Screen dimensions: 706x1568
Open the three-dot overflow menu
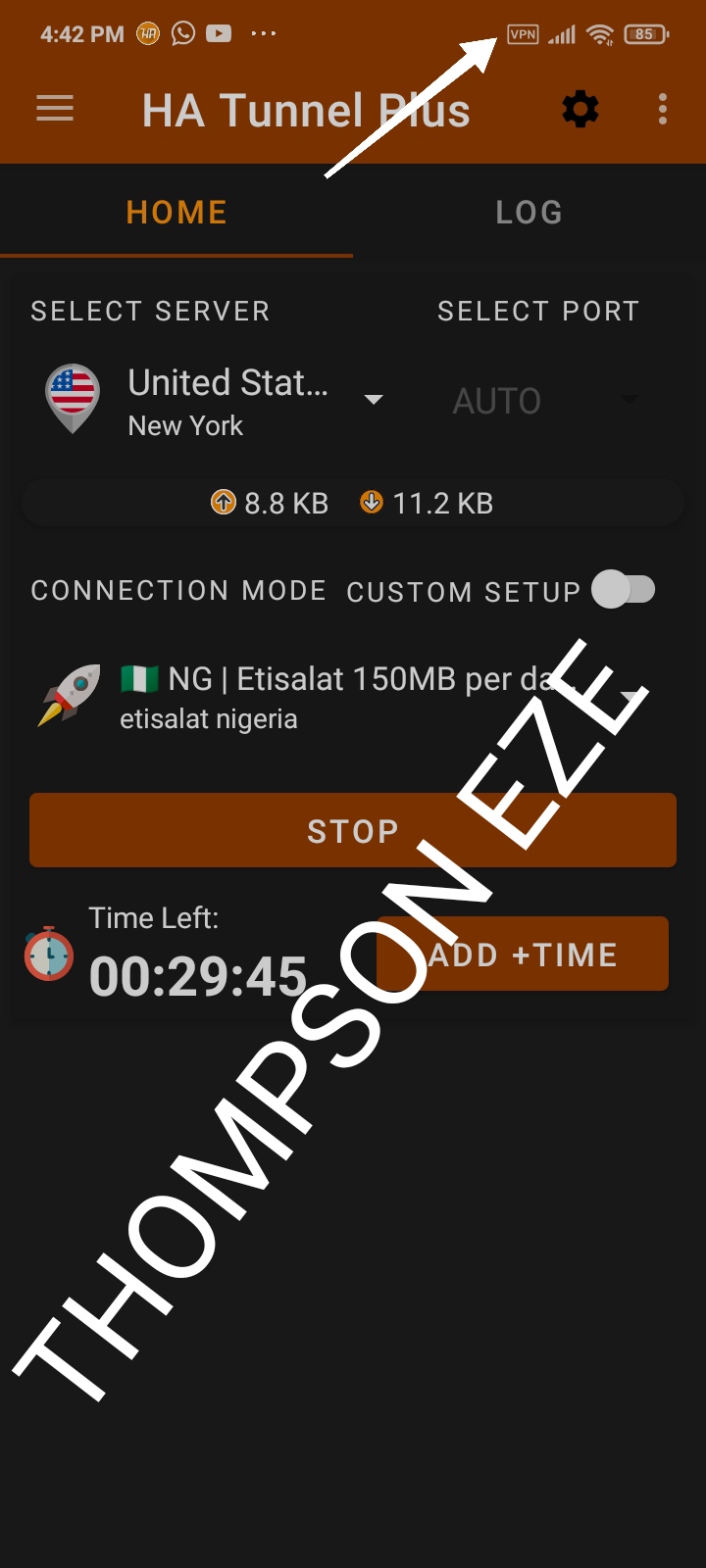(663, 109)
